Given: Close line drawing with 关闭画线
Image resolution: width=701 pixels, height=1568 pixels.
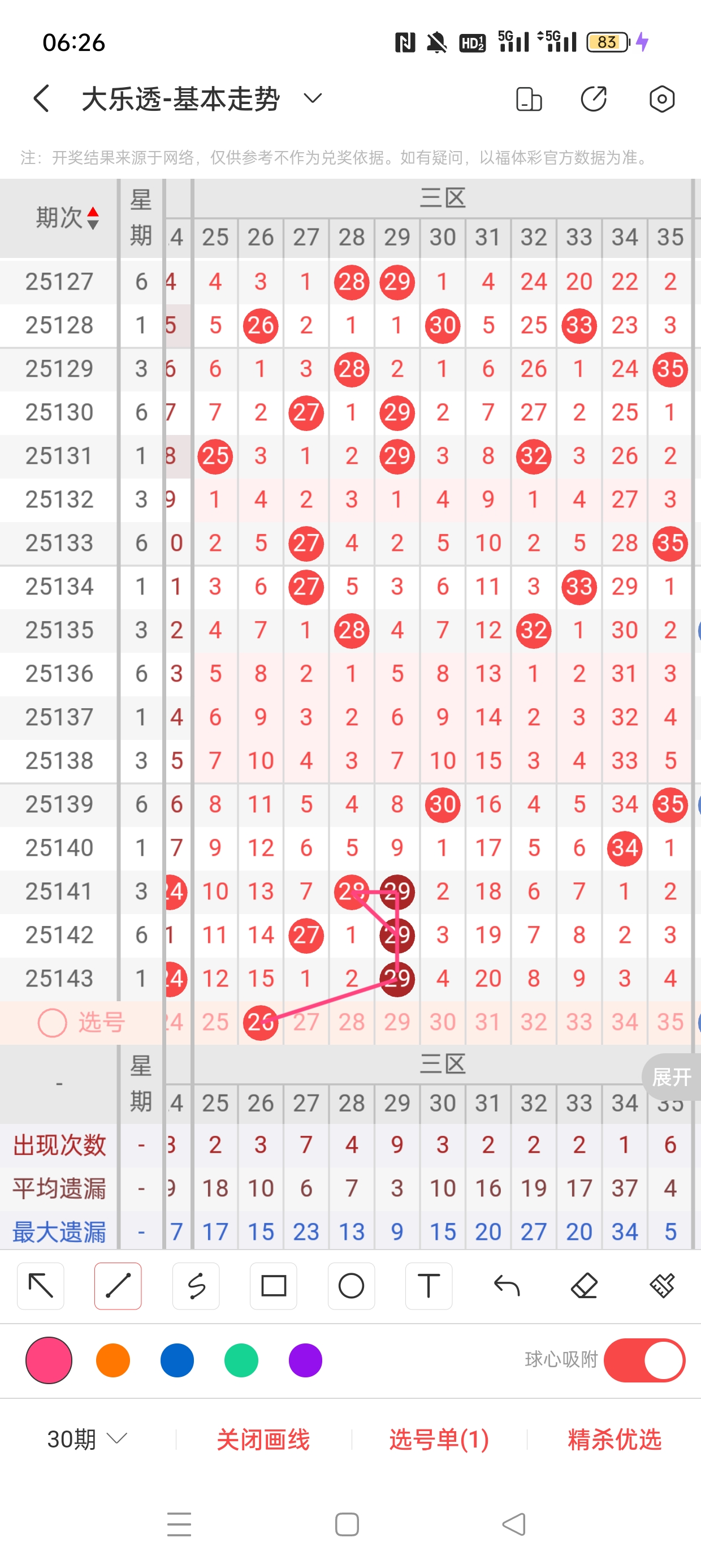Looking at the screenshot, I should (263, 1440).
